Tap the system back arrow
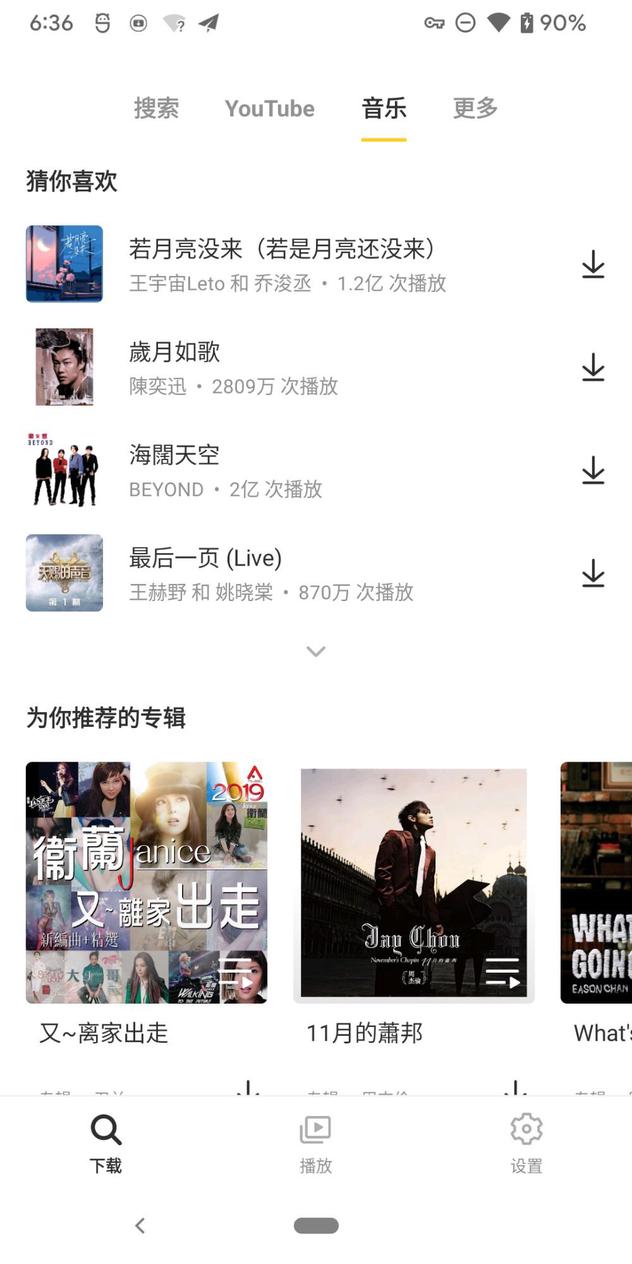Viewport: 632px width, 1264px height. pos(140,1225)
